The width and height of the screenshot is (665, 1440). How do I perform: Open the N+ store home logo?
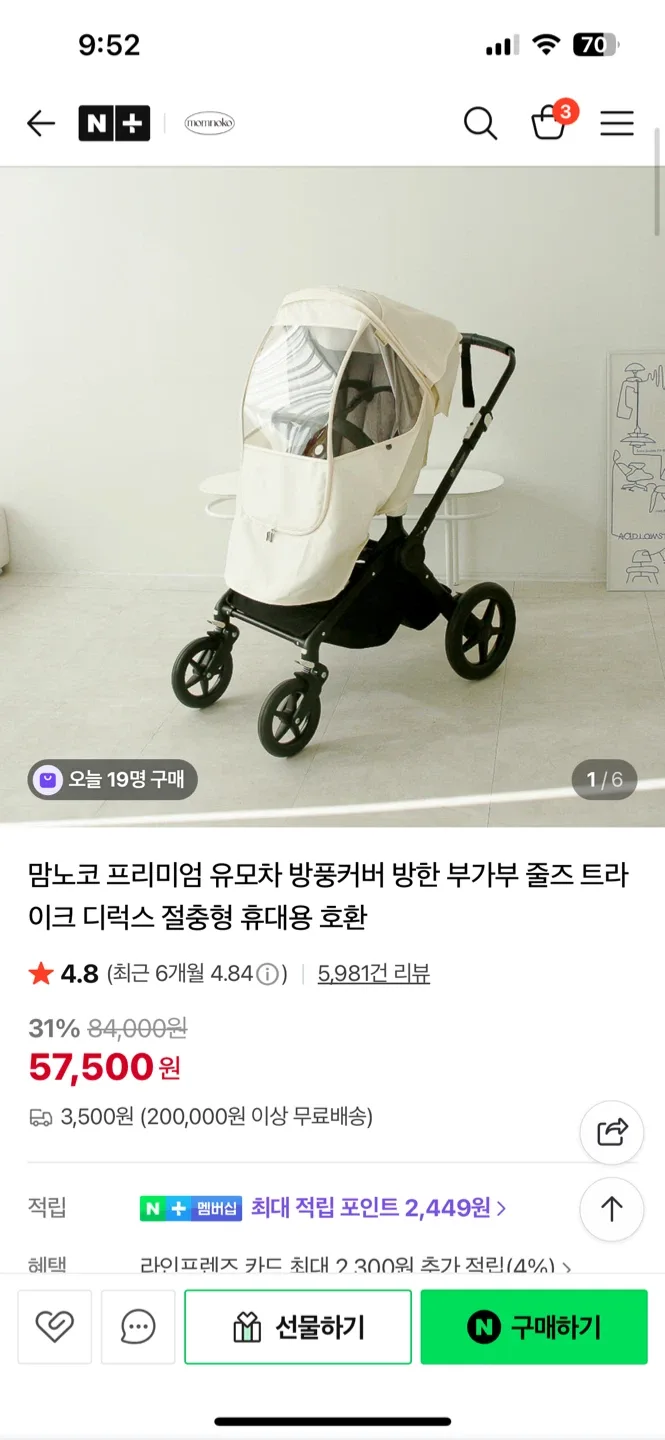point(114,124)
